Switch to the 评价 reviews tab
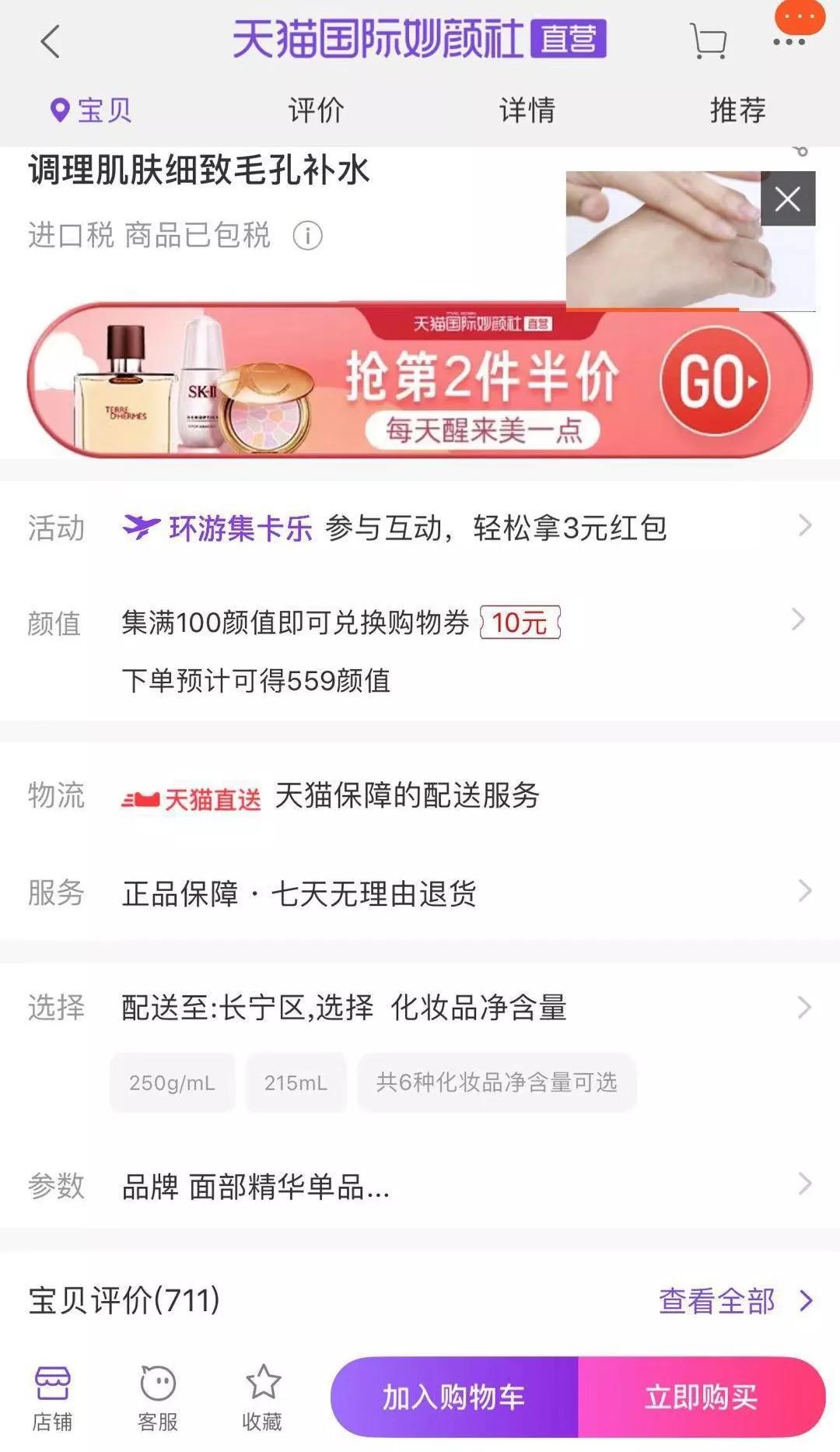The width and height of the screenshot is (840, 1452). 315,110
